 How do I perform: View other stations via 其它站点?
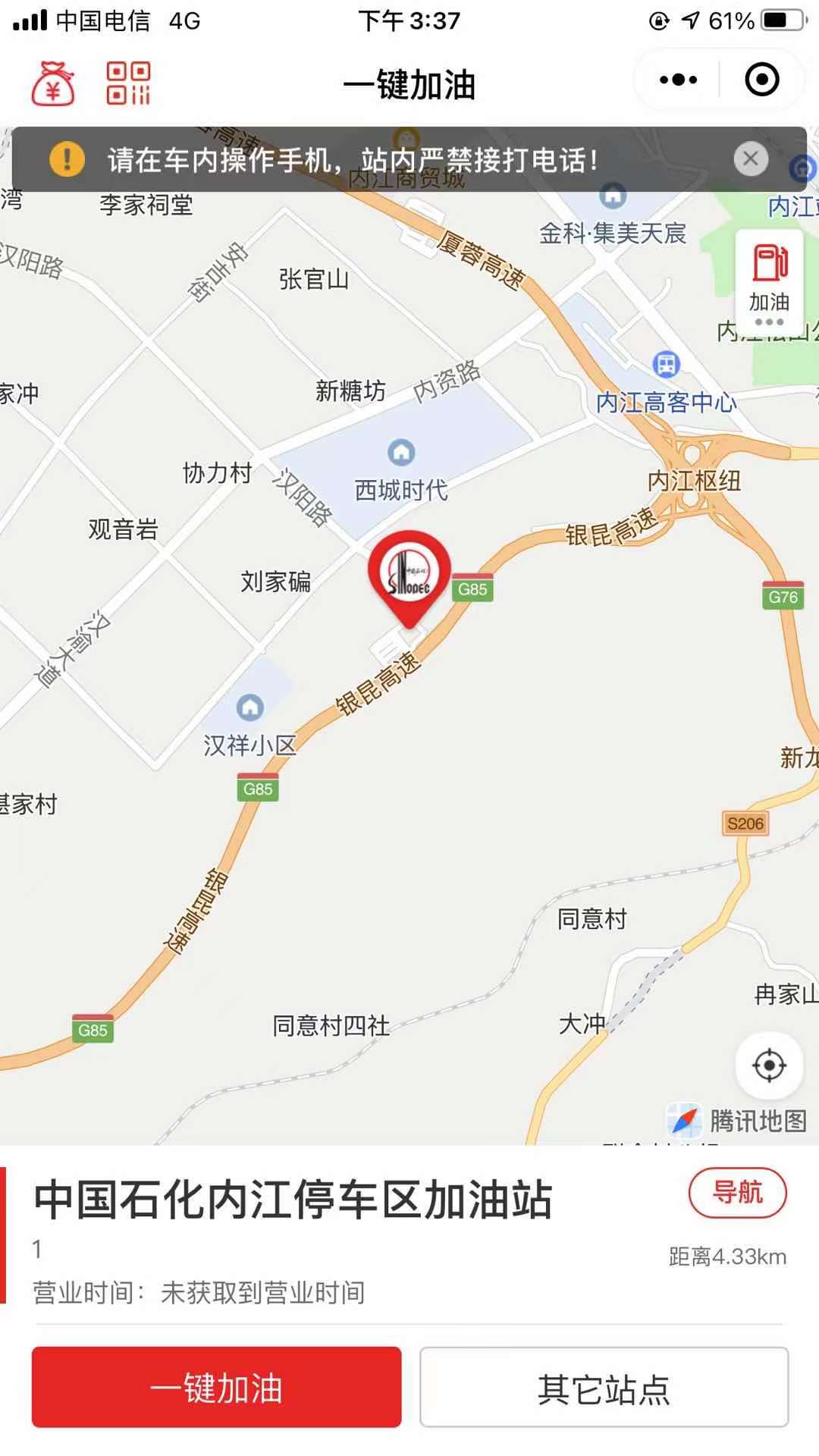[604, 1387]
